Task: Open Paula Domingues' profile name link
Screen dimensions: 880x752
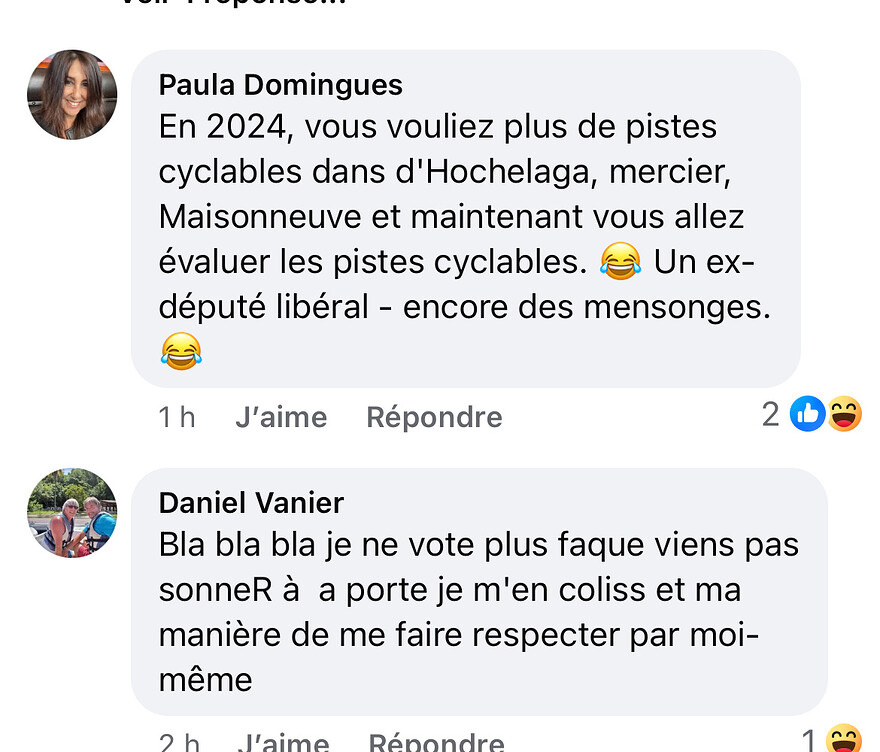Action: [280, 85]
